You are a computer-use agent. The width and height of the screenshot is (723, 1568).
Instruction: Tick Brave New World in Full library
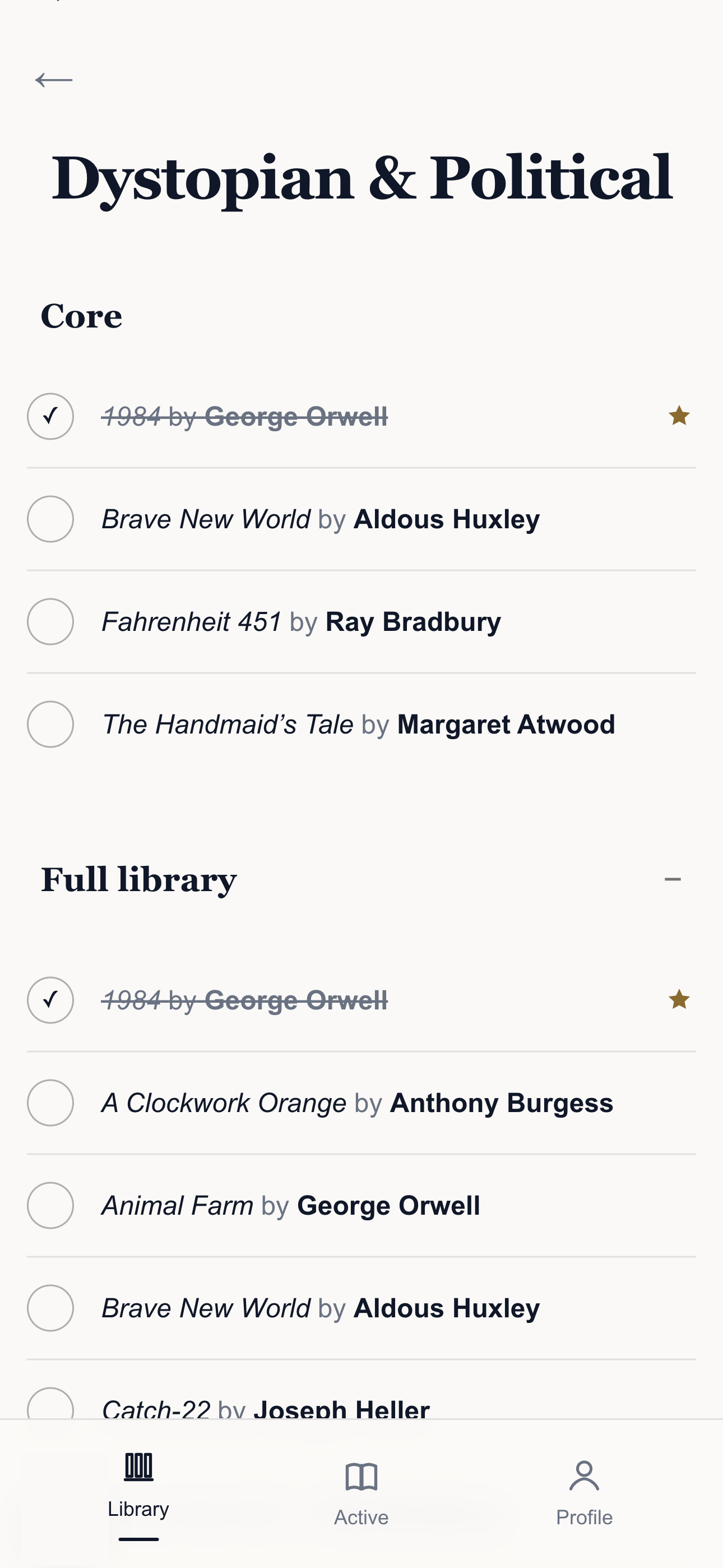click(50, 1308)
